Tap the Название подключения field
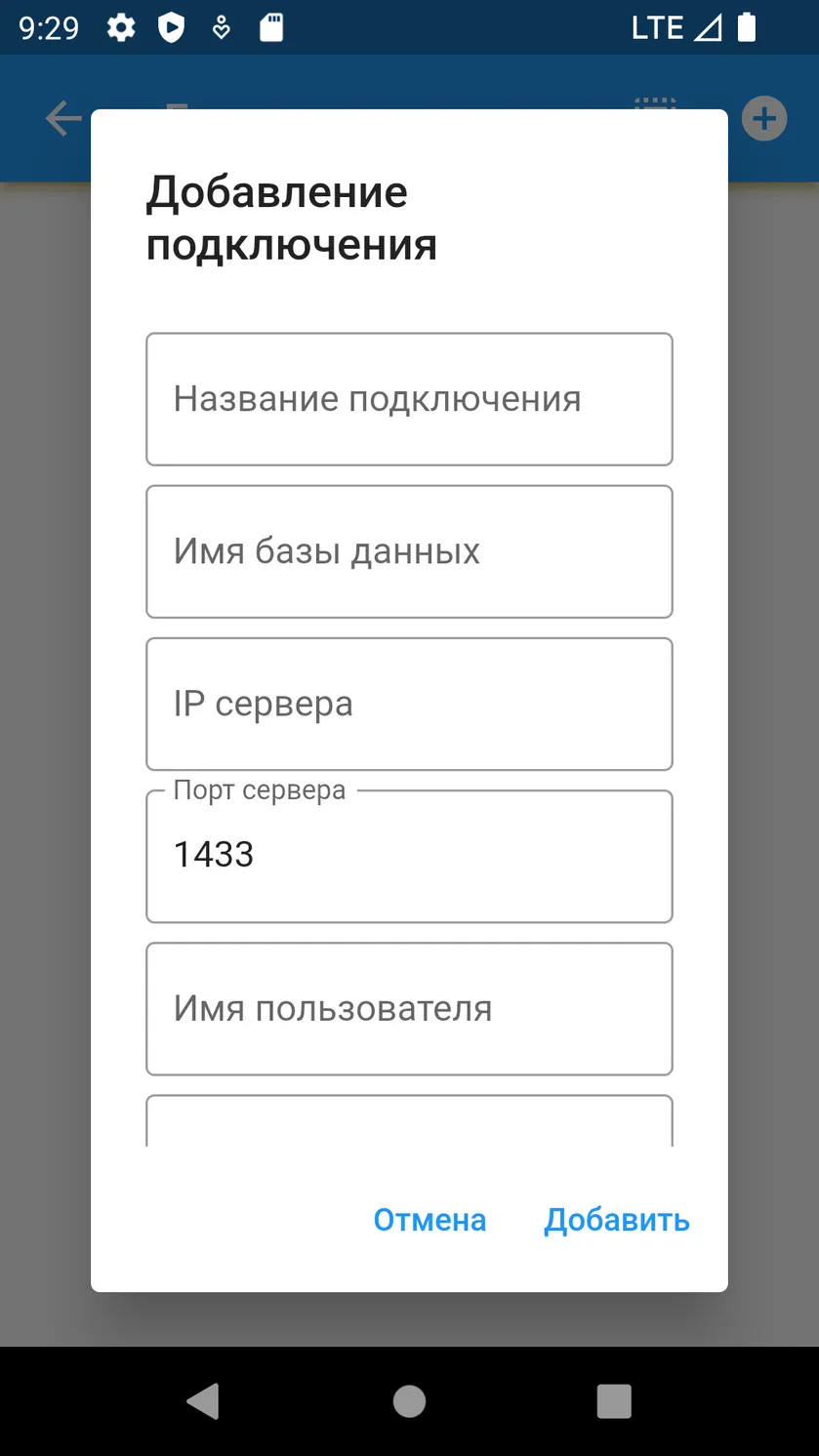The height and width of the screenshot is (1456, 819). coord(409,399)
